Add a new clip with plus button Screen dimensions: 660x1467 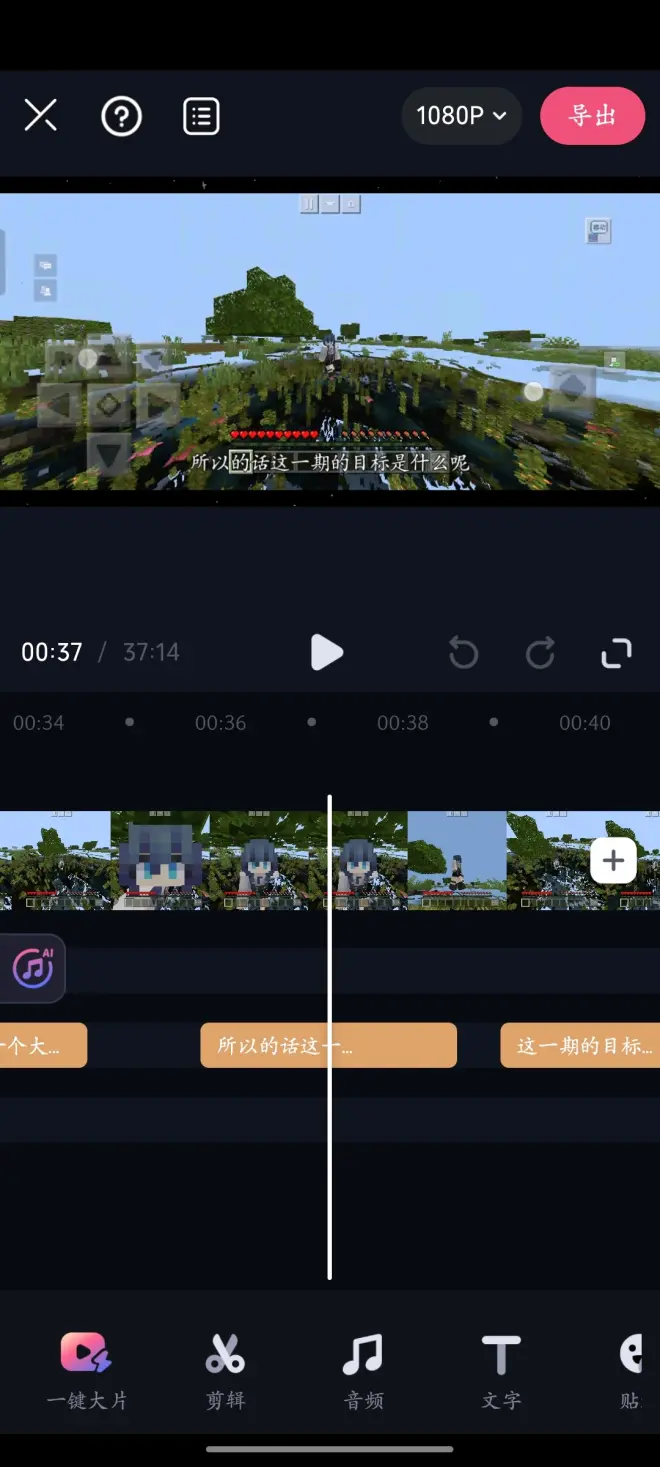click(x=613, y=860)
